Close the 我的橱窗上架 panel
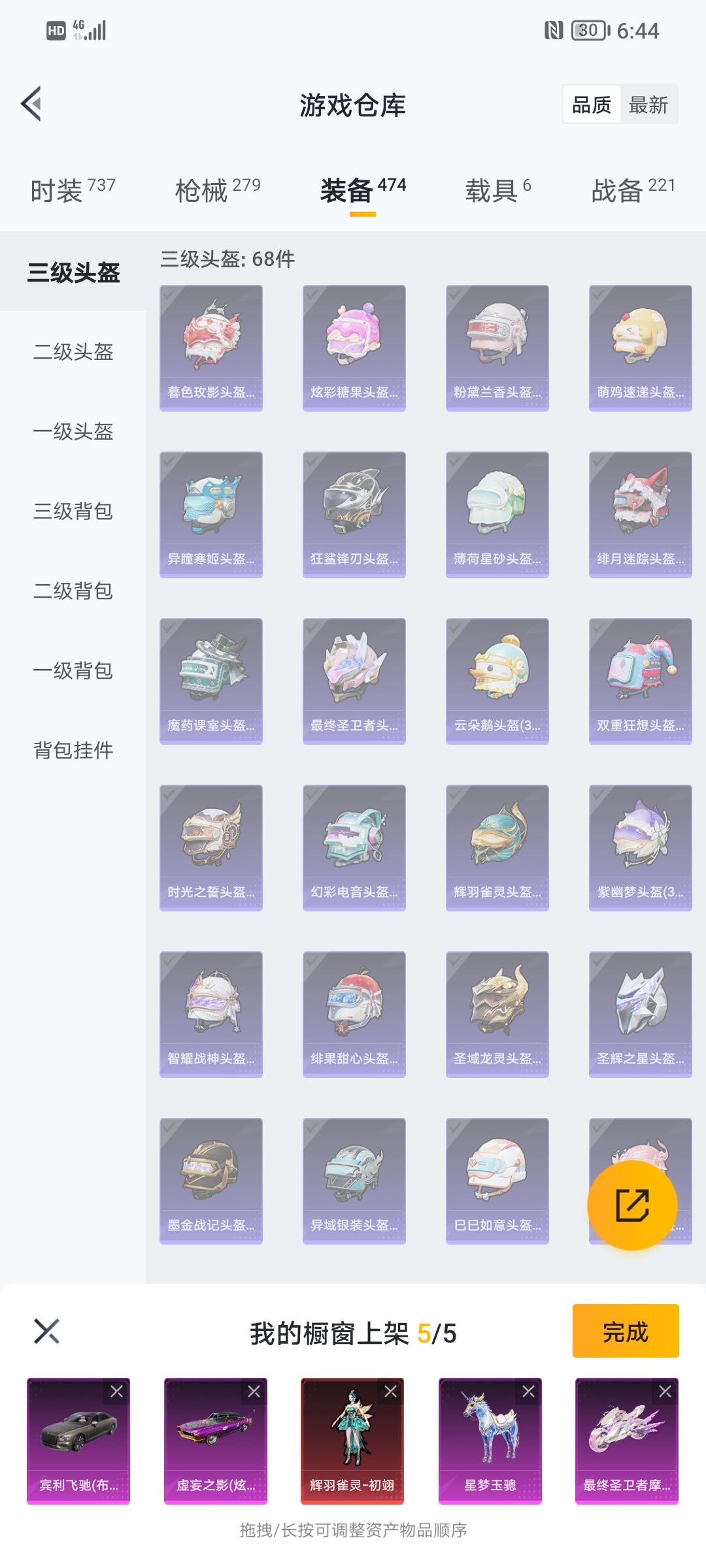 pos(46,1331)
